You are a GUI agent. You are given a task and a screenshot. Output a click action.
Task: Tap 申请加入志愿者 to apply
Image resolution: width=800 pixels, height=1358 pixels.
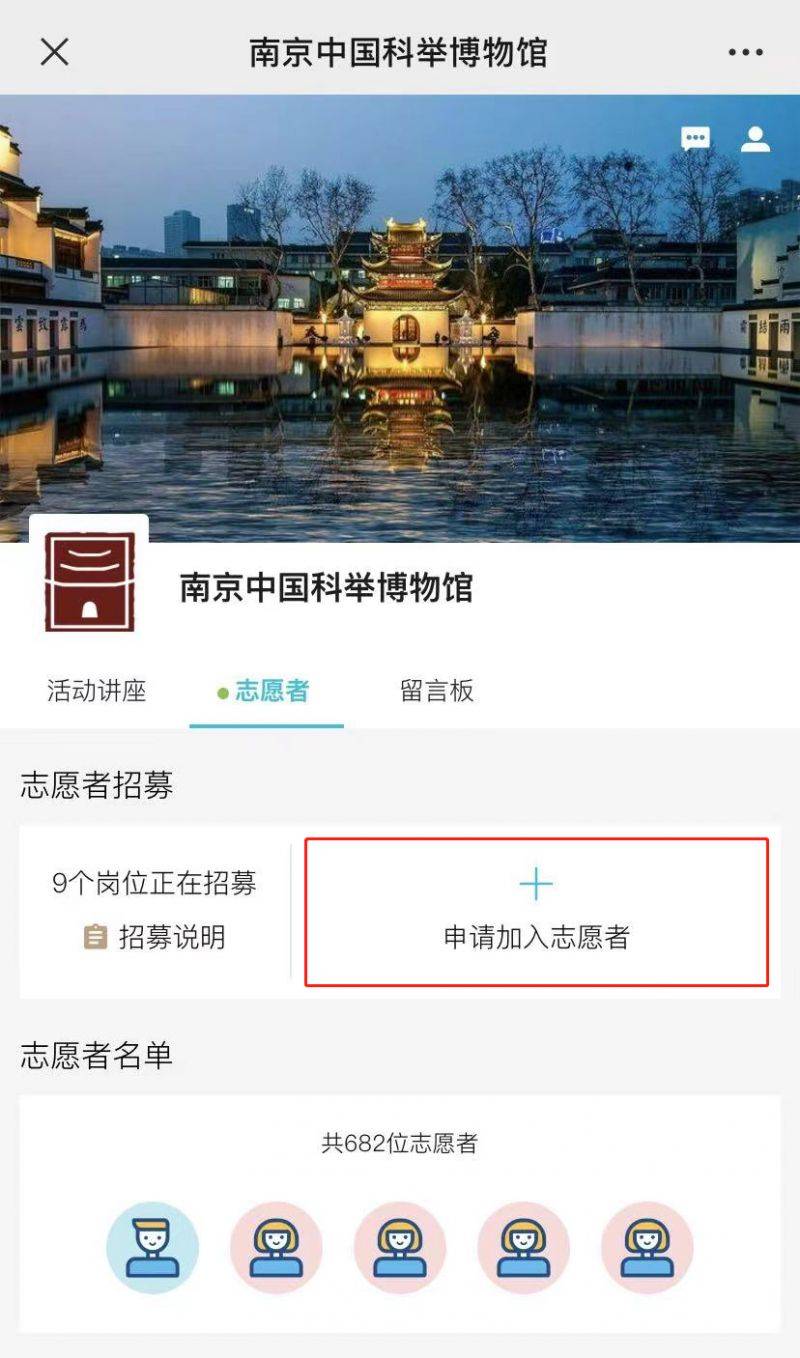(536, 912)
